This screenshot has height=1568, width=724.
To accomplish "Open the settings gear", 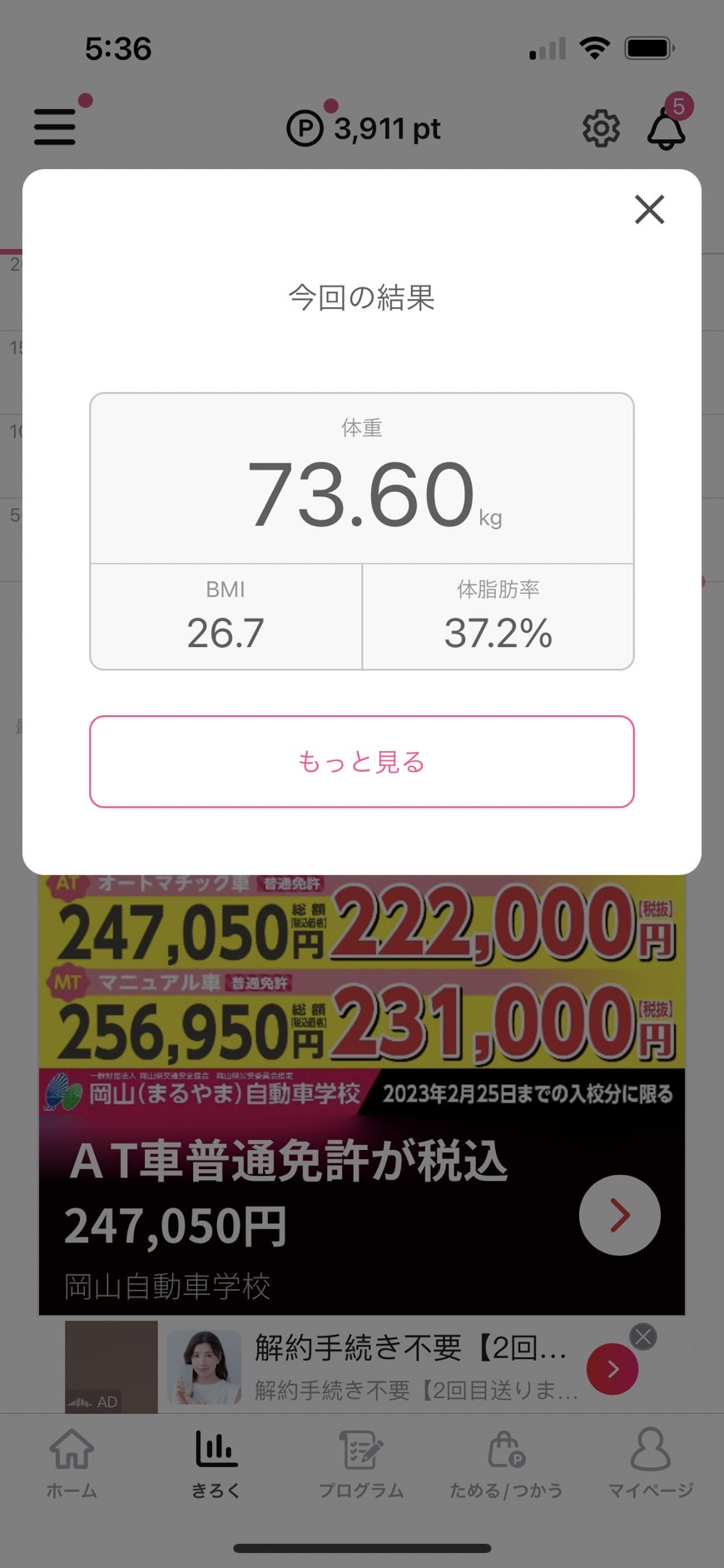I will point(601,128).
